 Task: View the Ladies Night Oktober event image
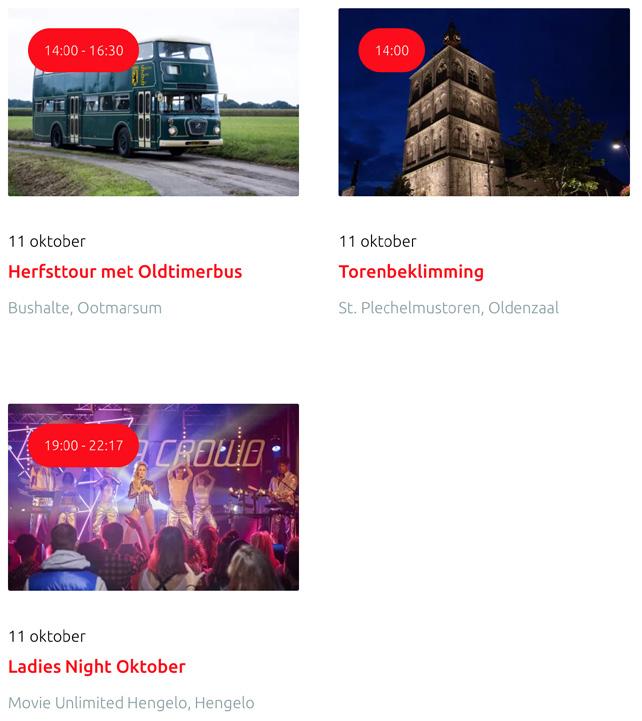153,497
